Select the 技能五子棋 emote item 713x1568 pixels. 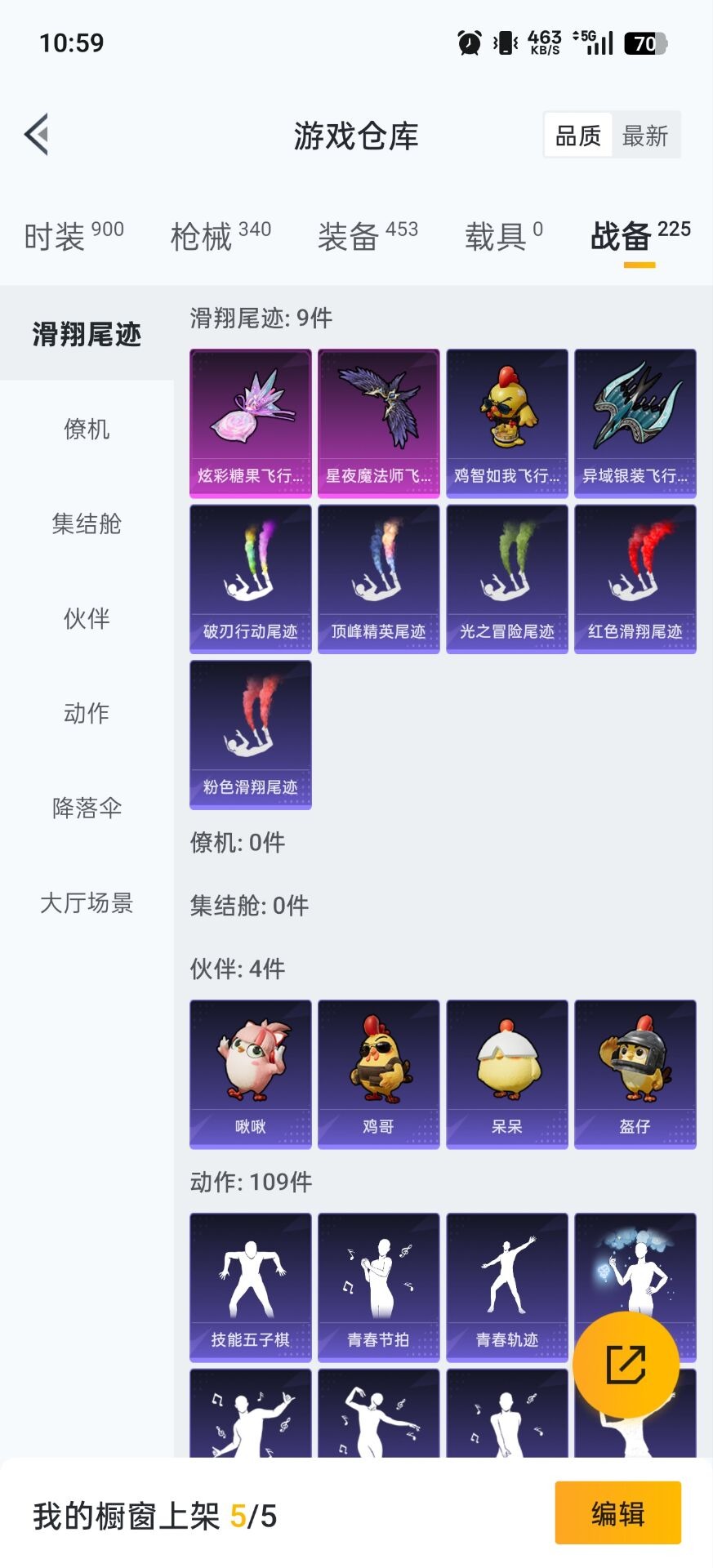click(x=250, y=1286)
